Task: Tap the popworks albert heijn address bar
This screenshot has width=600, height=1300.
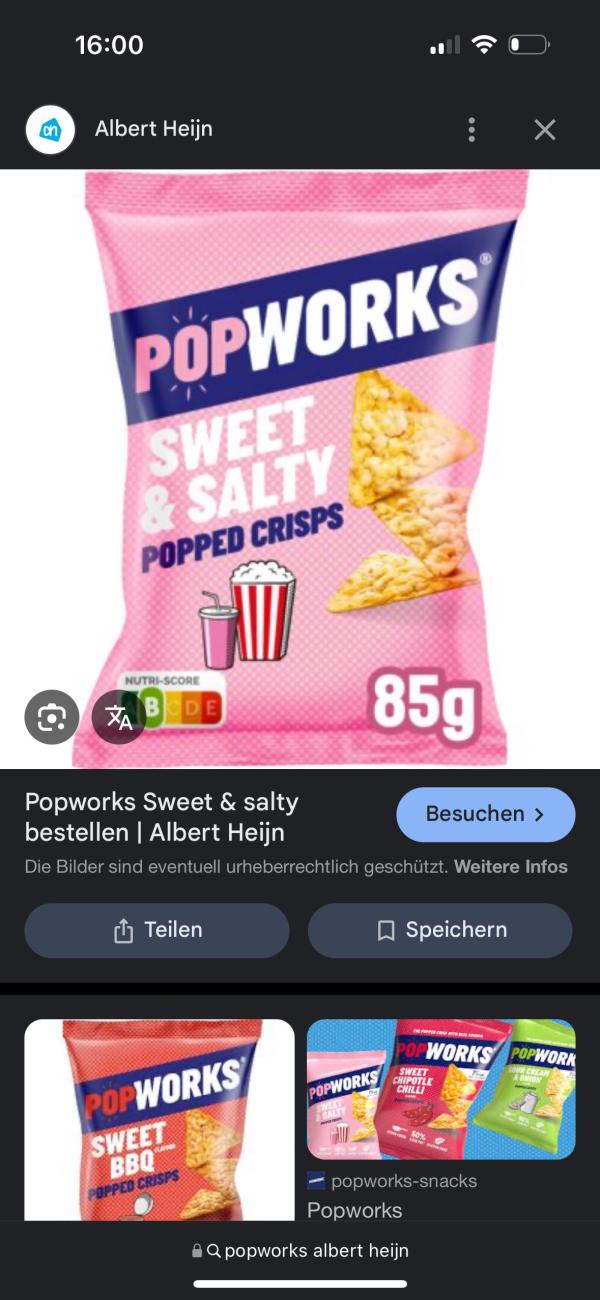Action: (300, 1250)
